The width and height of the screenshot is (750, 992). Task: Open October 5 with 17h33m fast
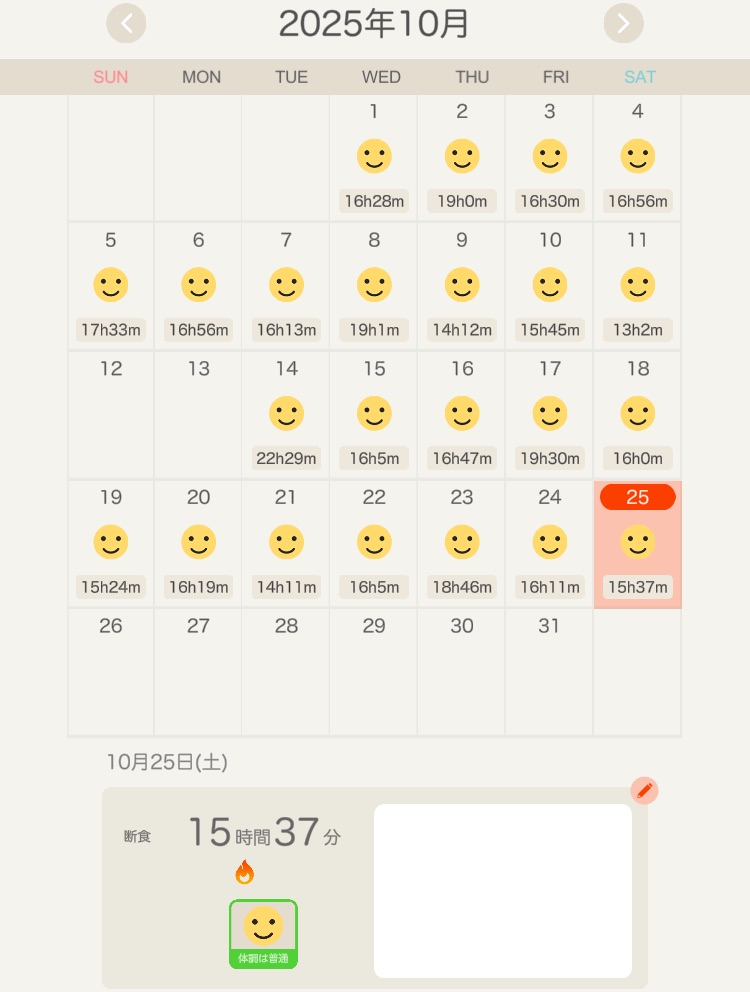(x=111, y=286)
